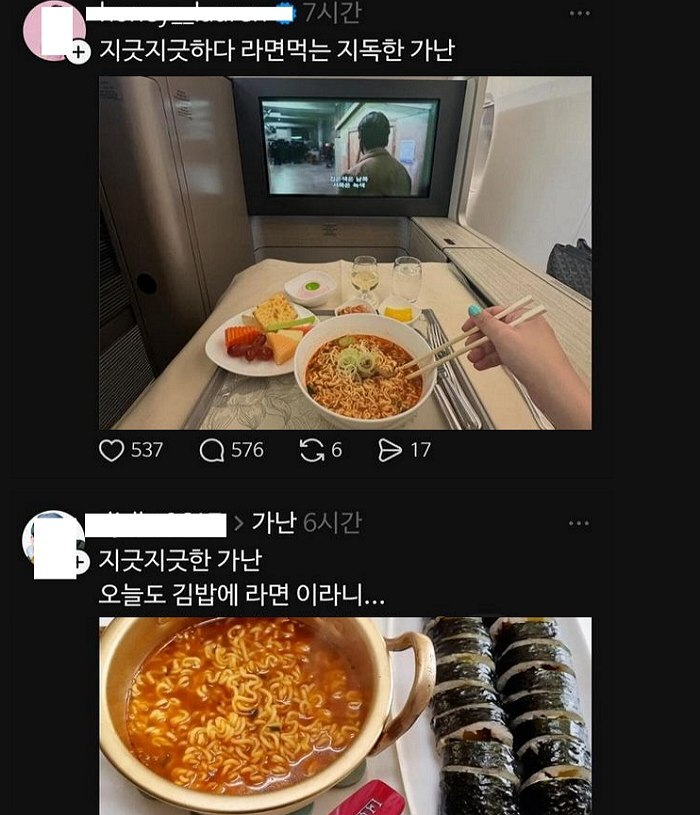700x815 pixels.
Task: Open comments on the first-class ramen post
Action: tap(212, 450)
